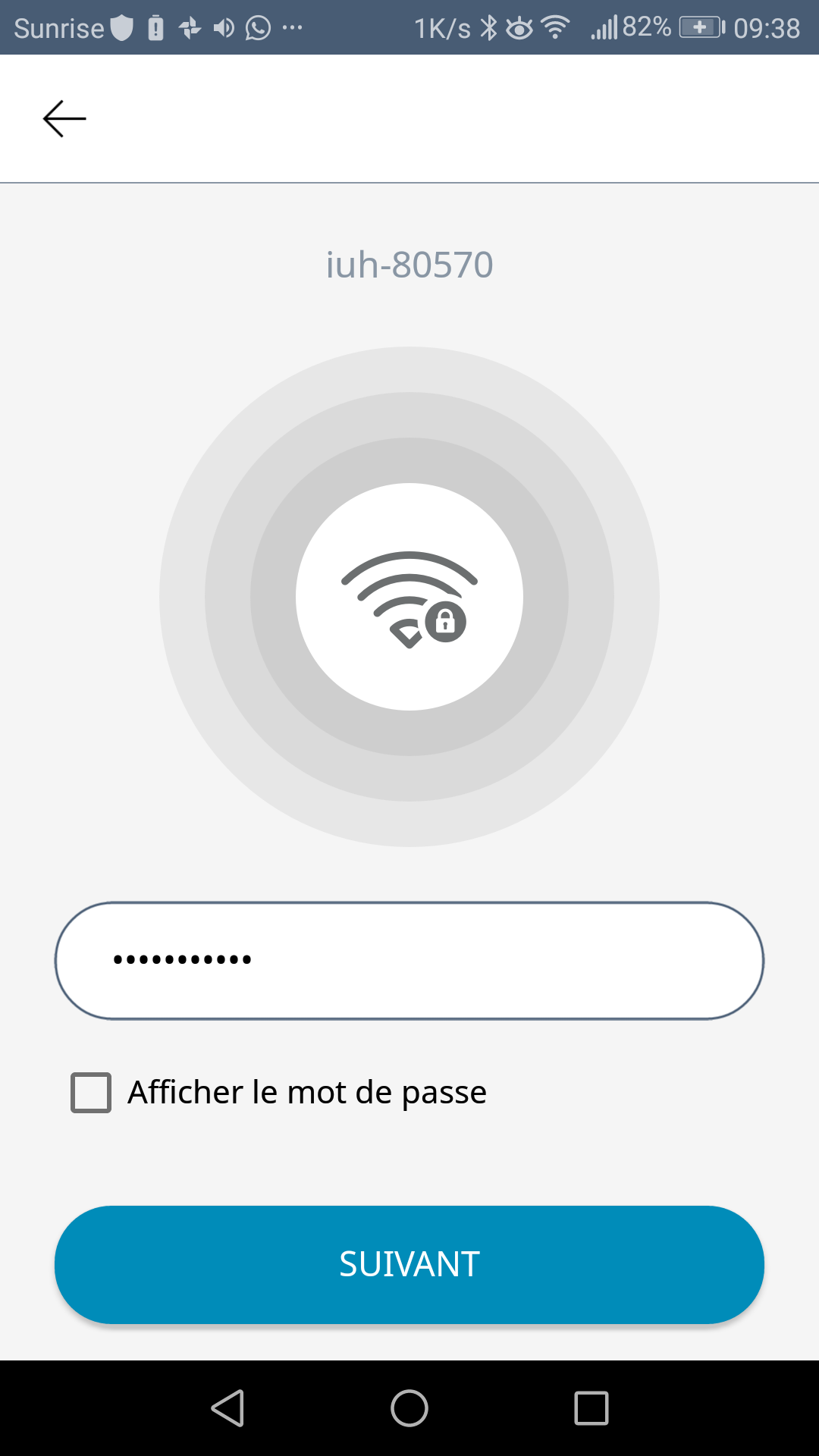The height and width of the screenshot is (1456, 819).
Task: Tap the Wi-Fi password field
Action: pyautogui.click(x=409, y=961)
